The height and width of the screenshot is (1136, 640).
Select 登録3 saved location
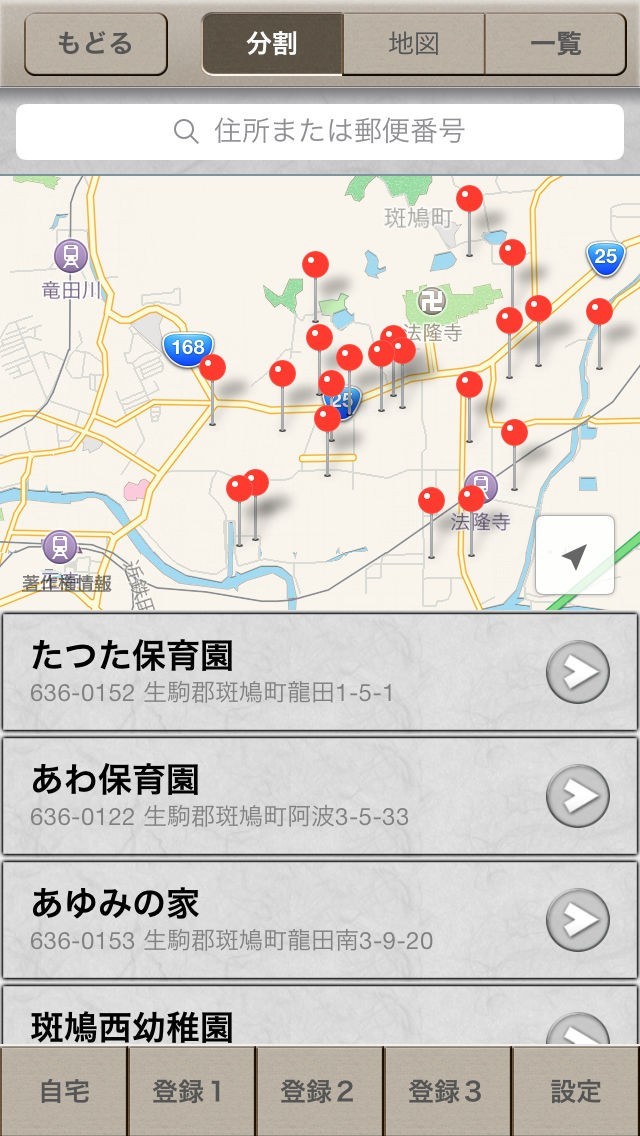coord(447,1091)
